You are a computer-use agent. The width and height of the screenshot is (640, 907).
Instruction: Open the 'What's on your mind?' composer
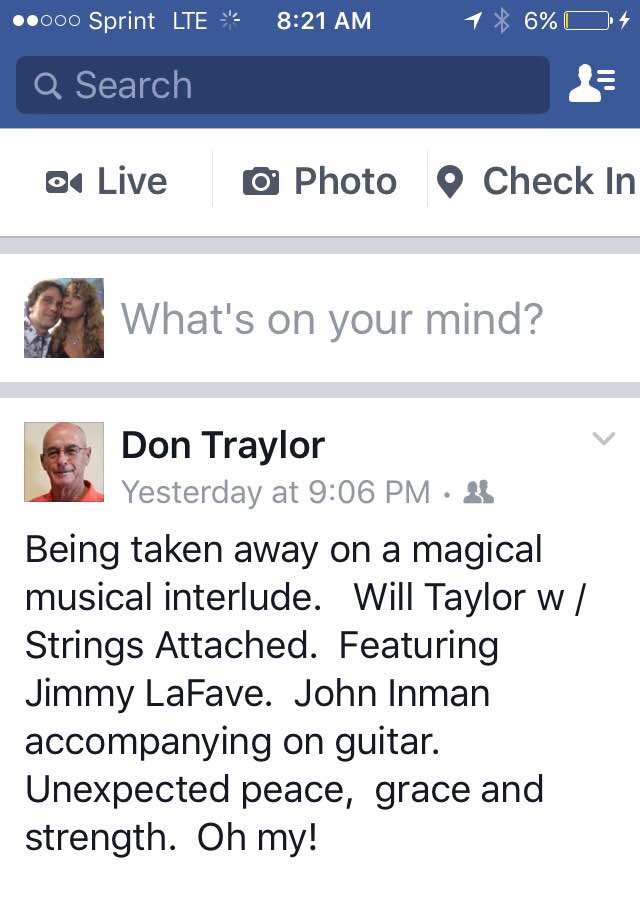[x=332, y=319]
